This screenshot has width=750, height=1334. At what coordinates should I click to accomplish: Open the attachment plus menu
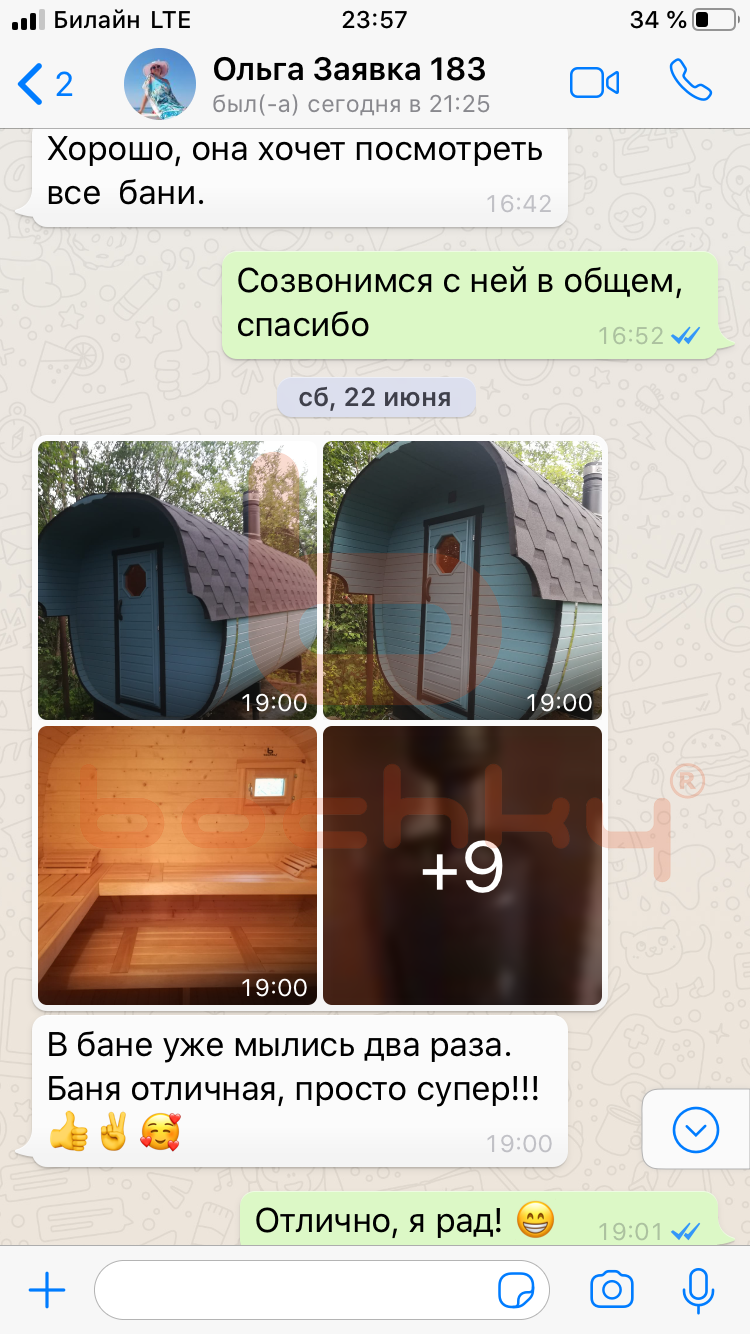[x=47, y=1291]
